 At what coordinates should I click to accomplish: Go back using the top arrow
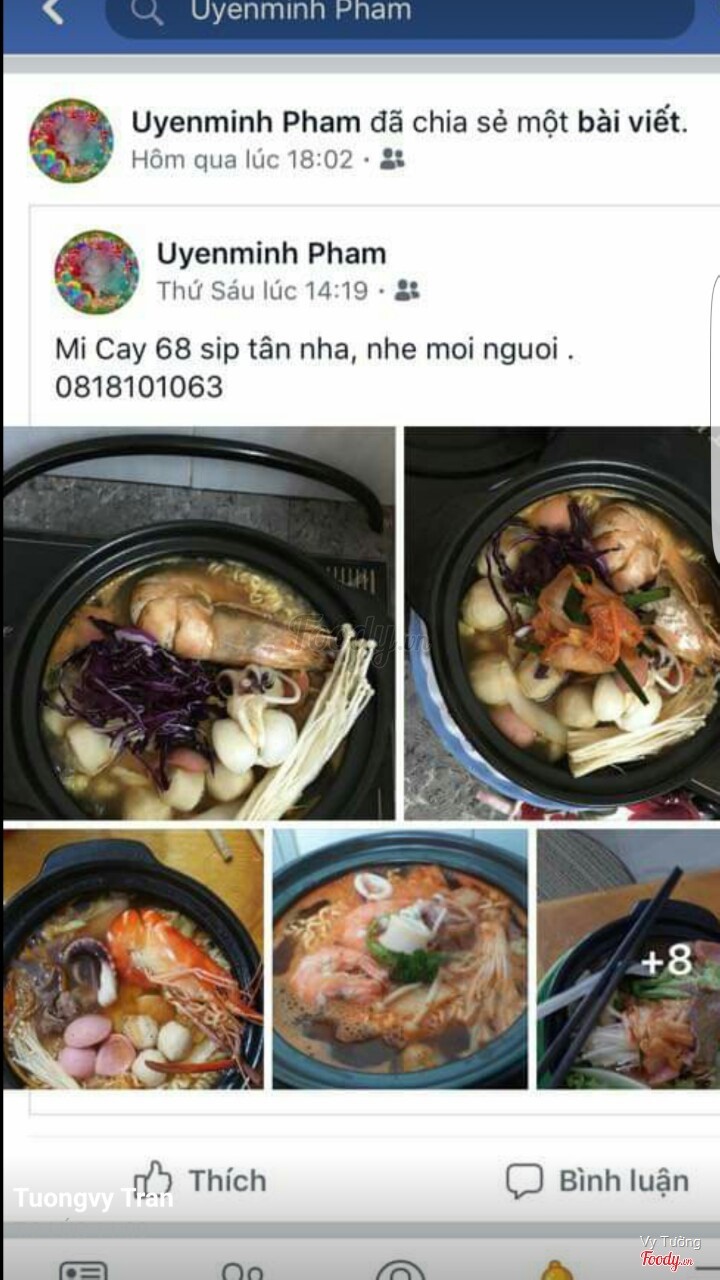[x=52, y=12]
